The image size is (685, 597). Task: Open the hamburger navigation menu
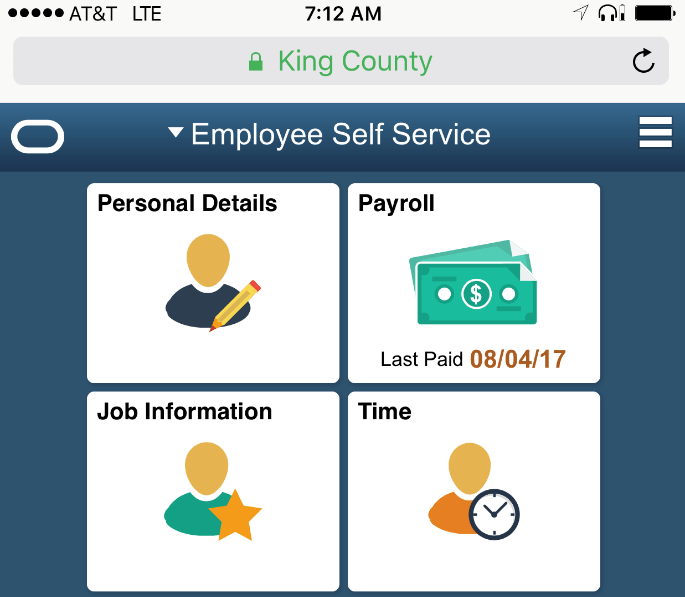tap(655, 133)
